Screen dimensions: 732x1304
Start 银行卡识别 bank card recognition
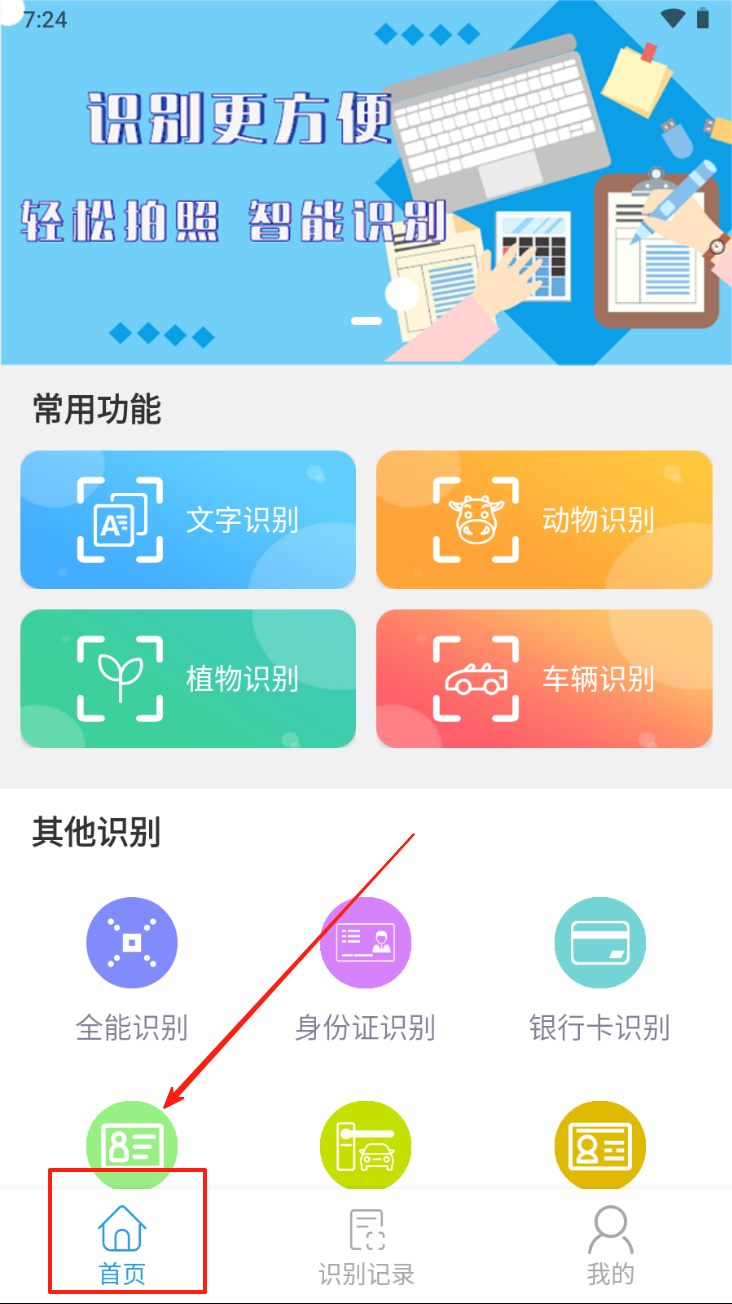coord(599,943)
